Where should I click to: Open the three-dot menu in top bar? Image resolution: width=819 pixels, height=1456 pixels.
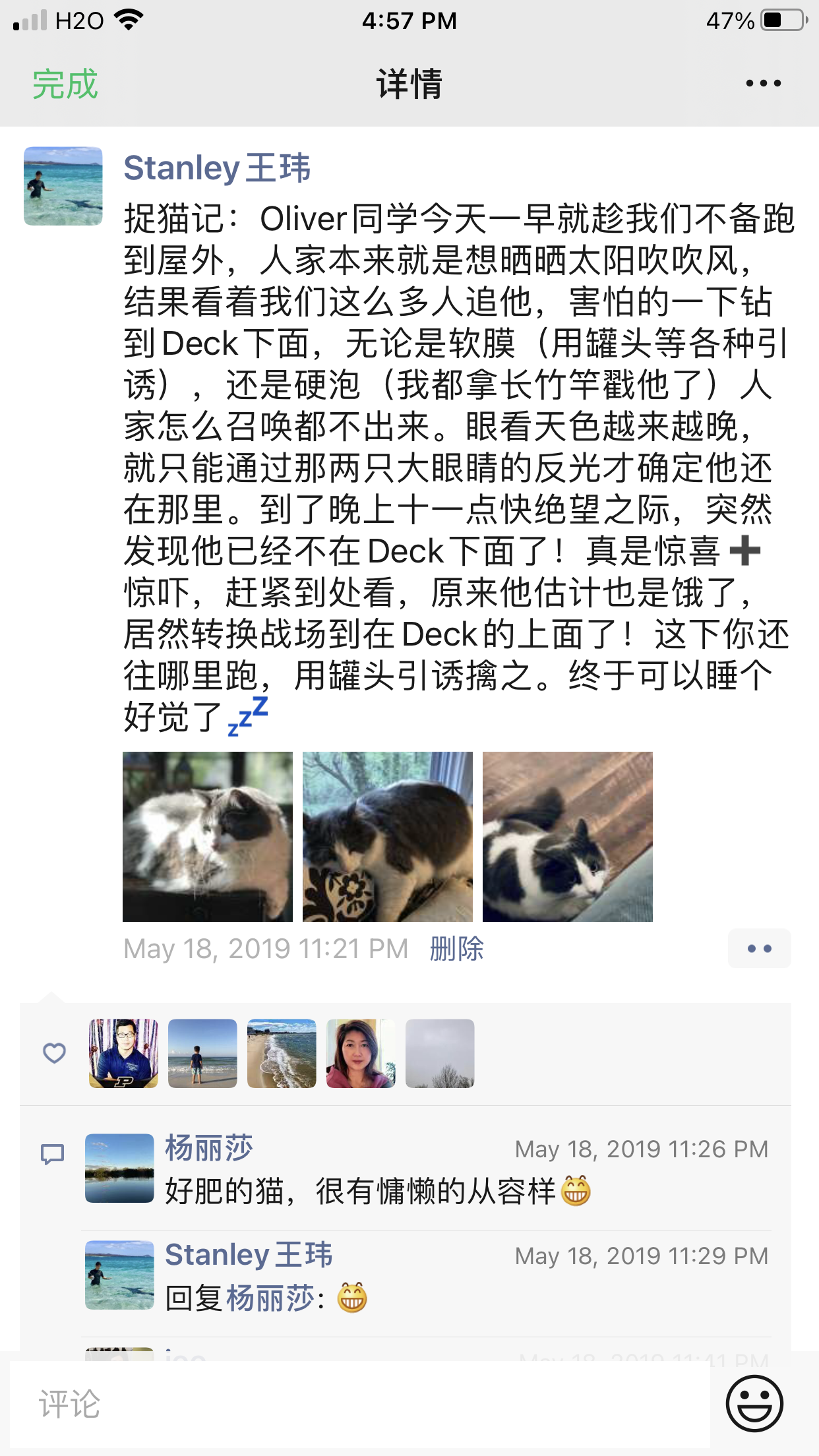click(x=763, y=84)
